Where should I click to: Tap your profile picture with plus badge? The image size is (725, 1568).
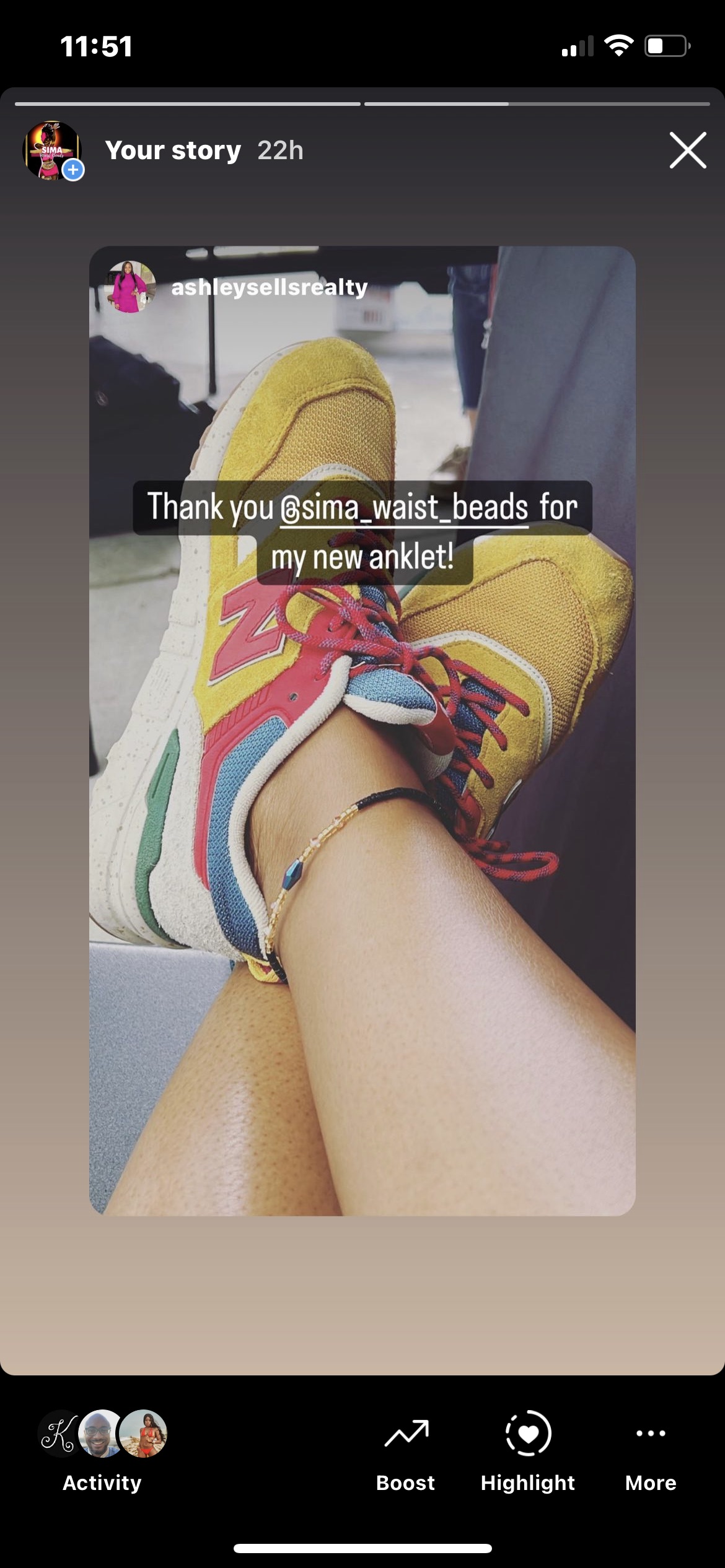[53, 151]
